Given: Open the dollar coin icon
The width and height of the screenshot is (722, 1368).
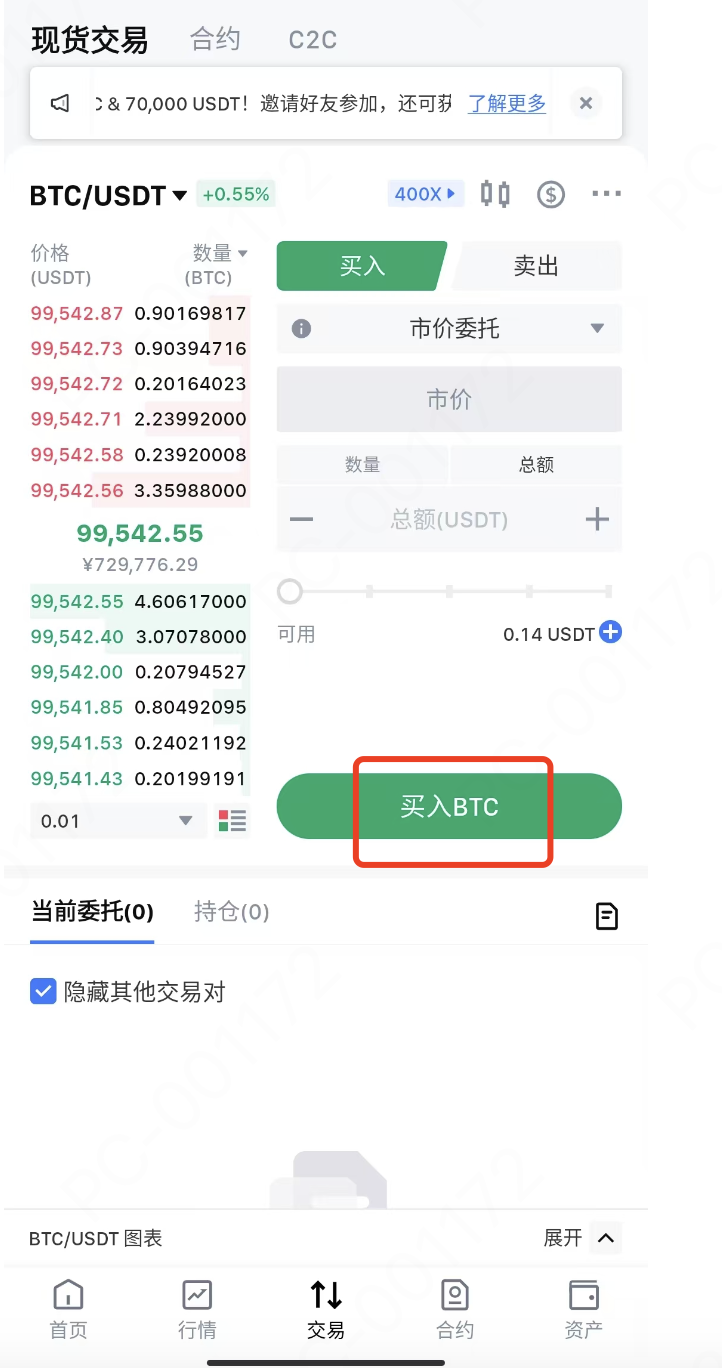Looking at the screenshot, I should click(x=551, y=194).
